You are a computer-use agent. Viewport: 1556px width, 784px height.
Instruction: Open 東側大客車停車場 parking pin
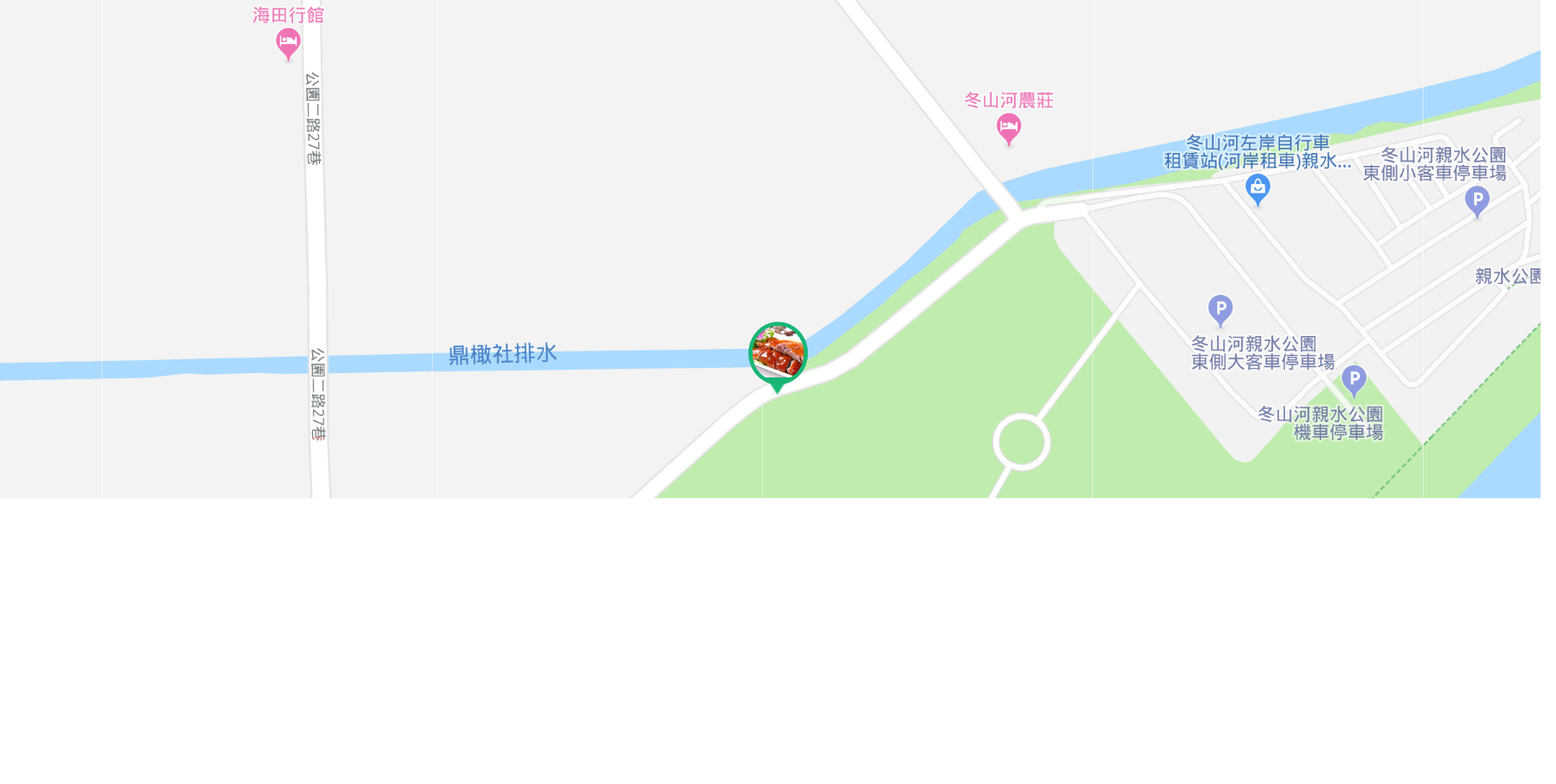coord(1220,309)
